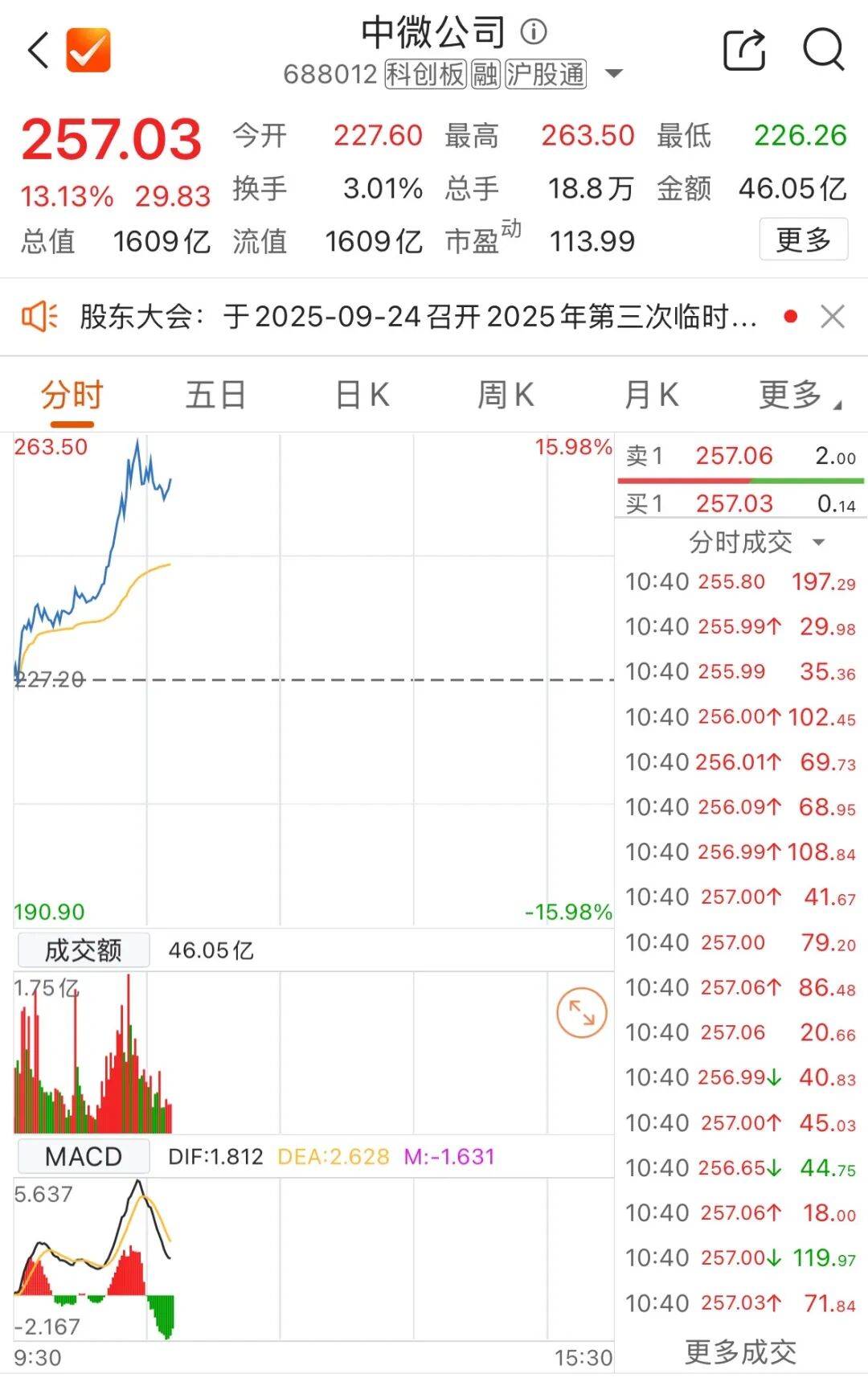868x1378 pixels.
Task: Expand the 更多 chart period menu
Action: [x=796, y=396]
